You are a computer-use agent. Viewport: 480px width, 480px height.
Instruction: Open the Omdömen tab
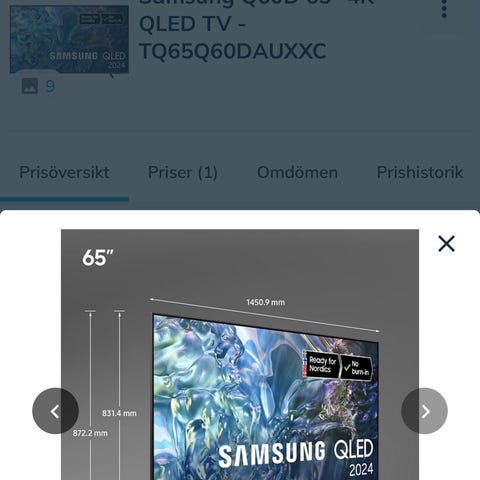(x=297, y=172)
